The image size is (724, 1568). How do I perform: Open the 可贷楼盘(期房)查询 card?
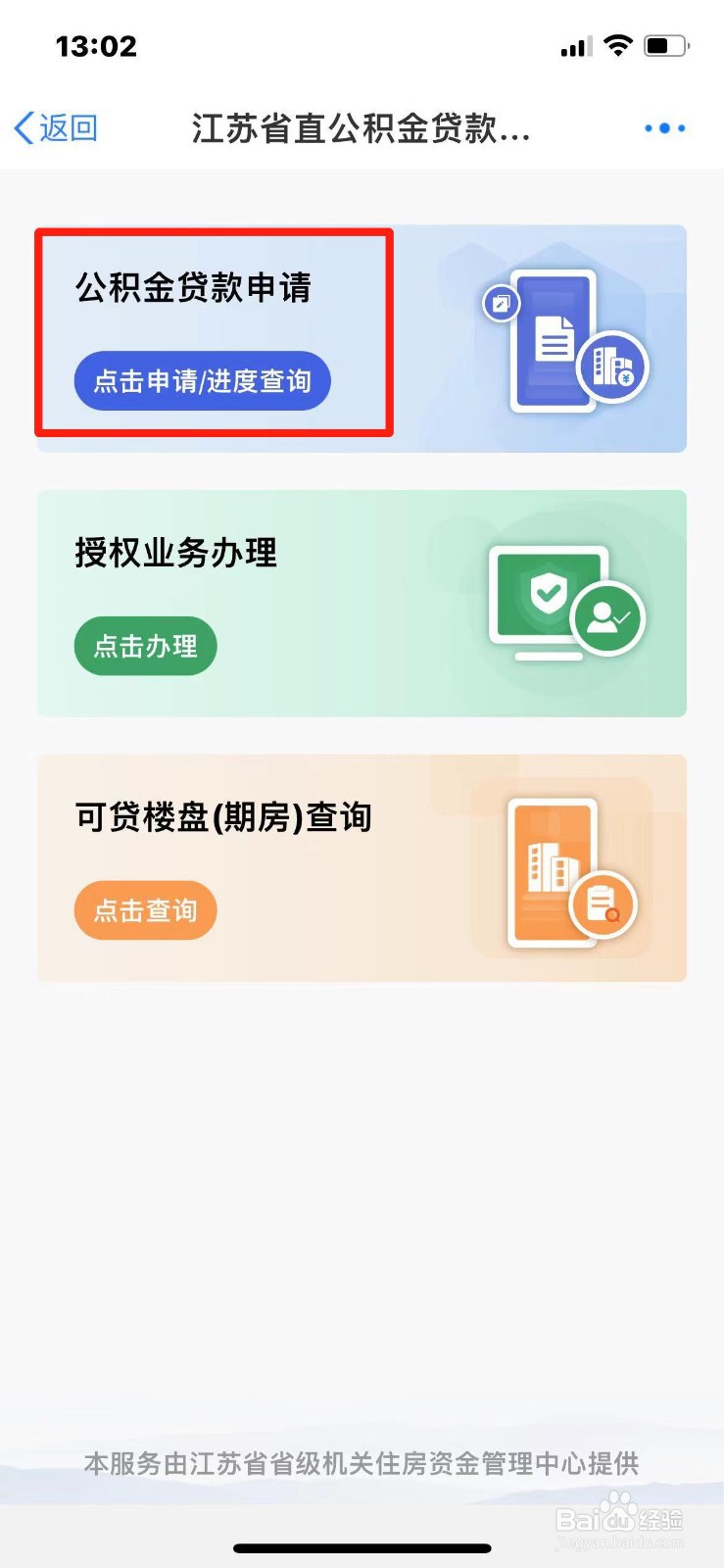click(x=223, y=816)
